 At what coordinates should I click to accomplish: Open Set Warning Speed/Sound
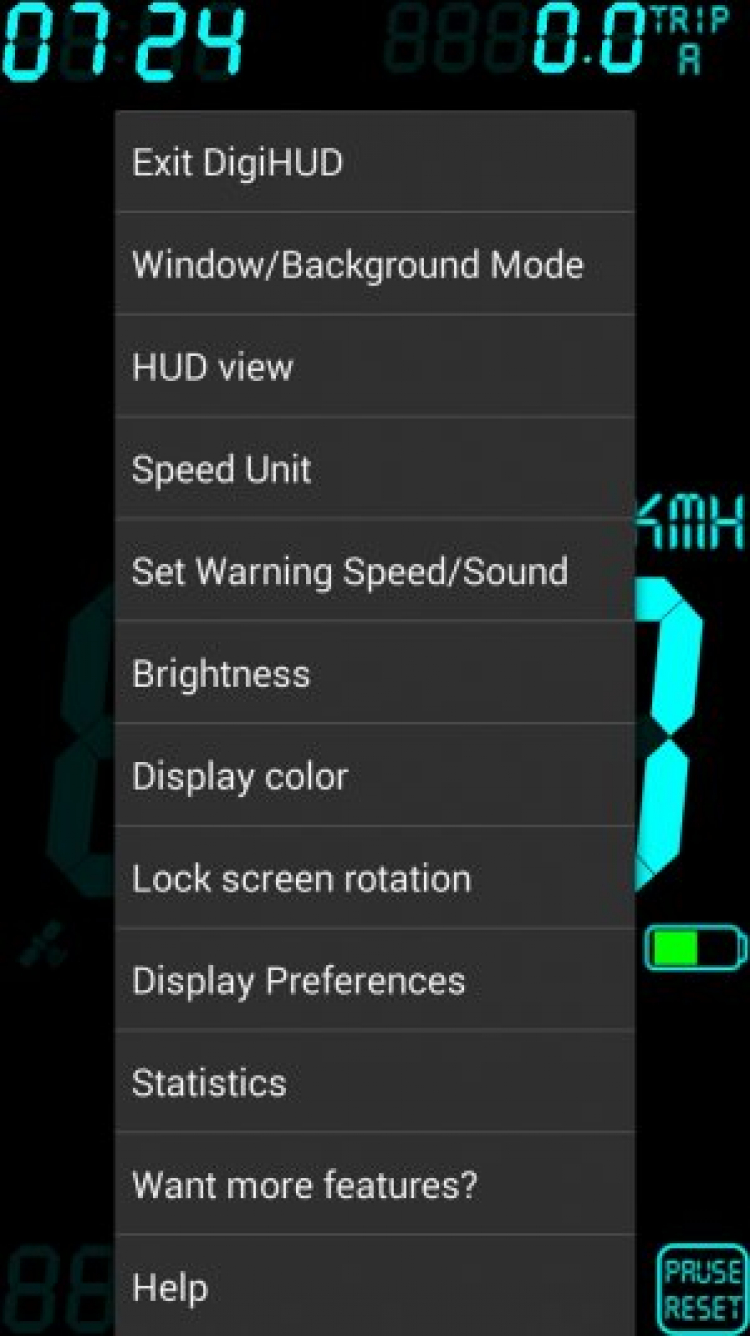[374, 571]
